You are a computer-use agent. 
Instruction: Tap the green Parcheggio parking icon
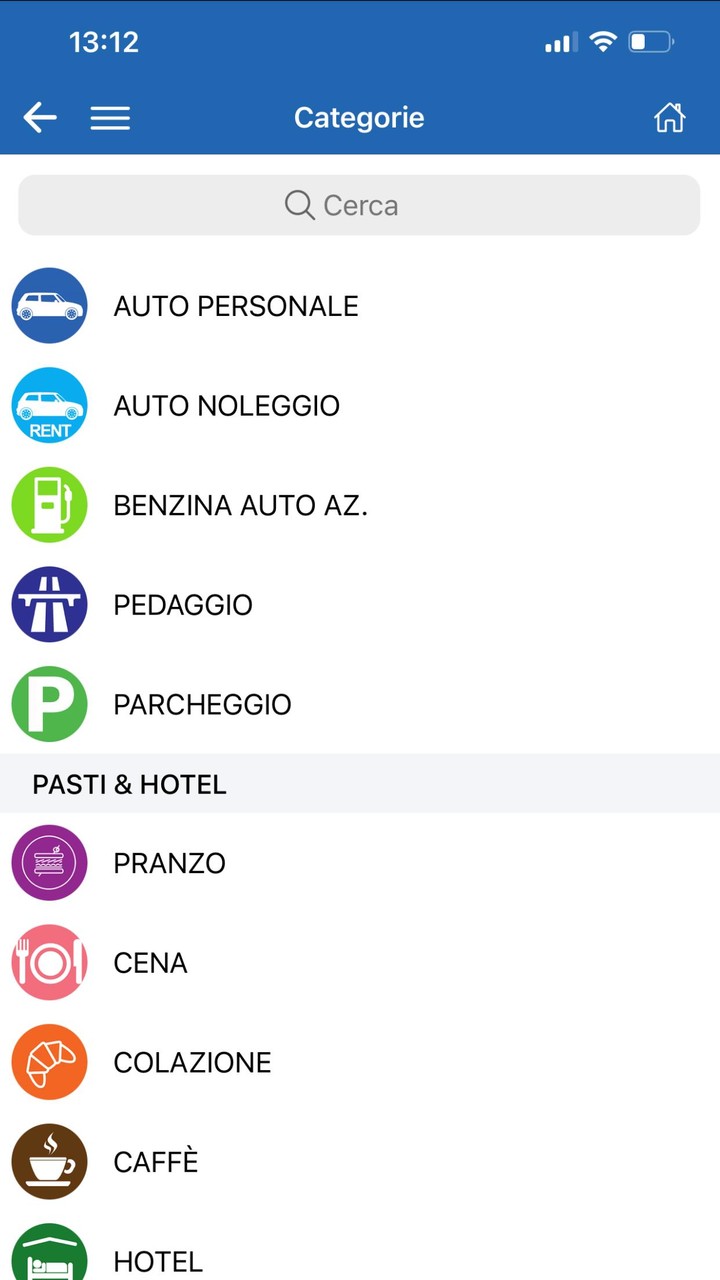pos(49,704)
